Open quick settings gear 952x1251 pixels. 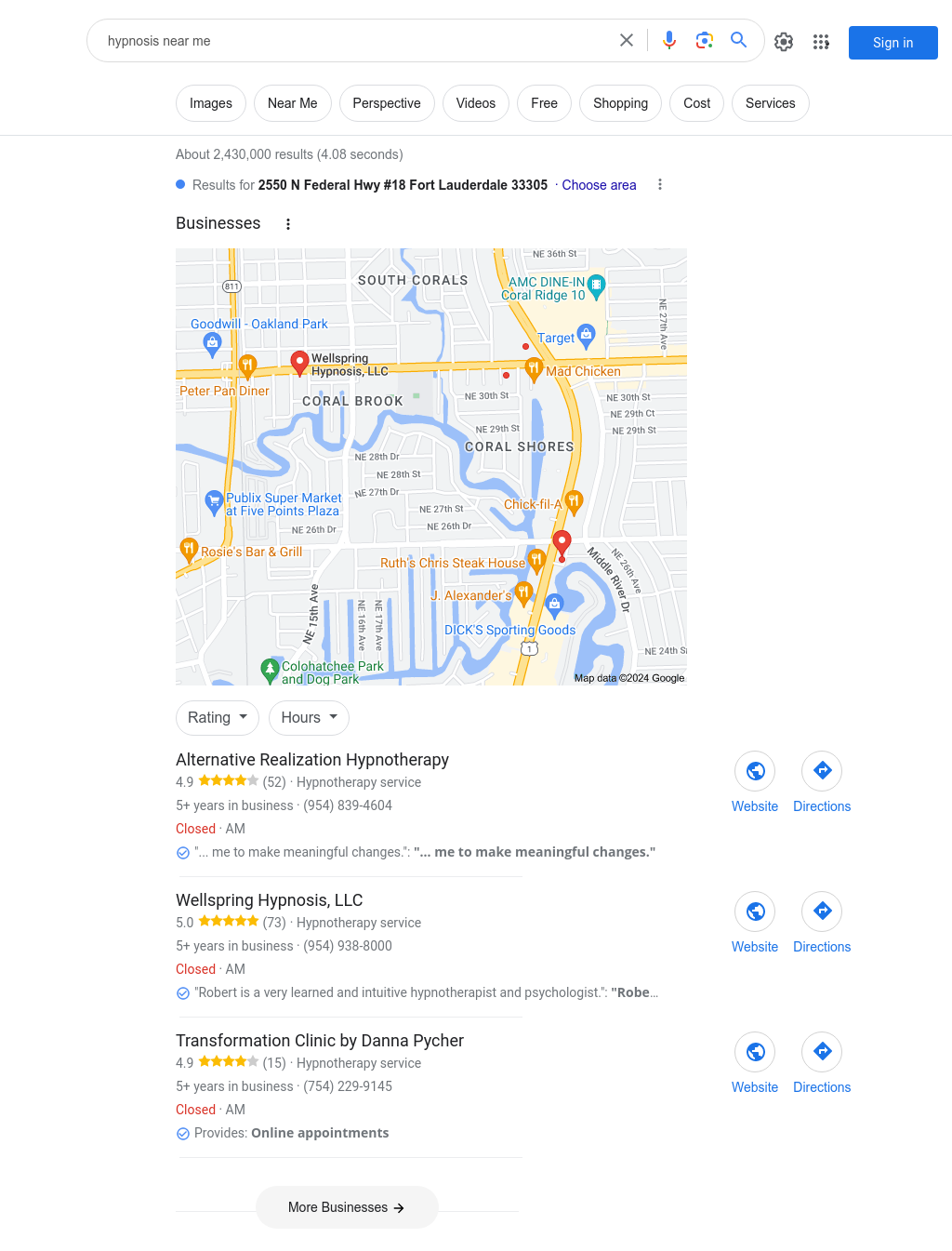[x=784, y=42]
